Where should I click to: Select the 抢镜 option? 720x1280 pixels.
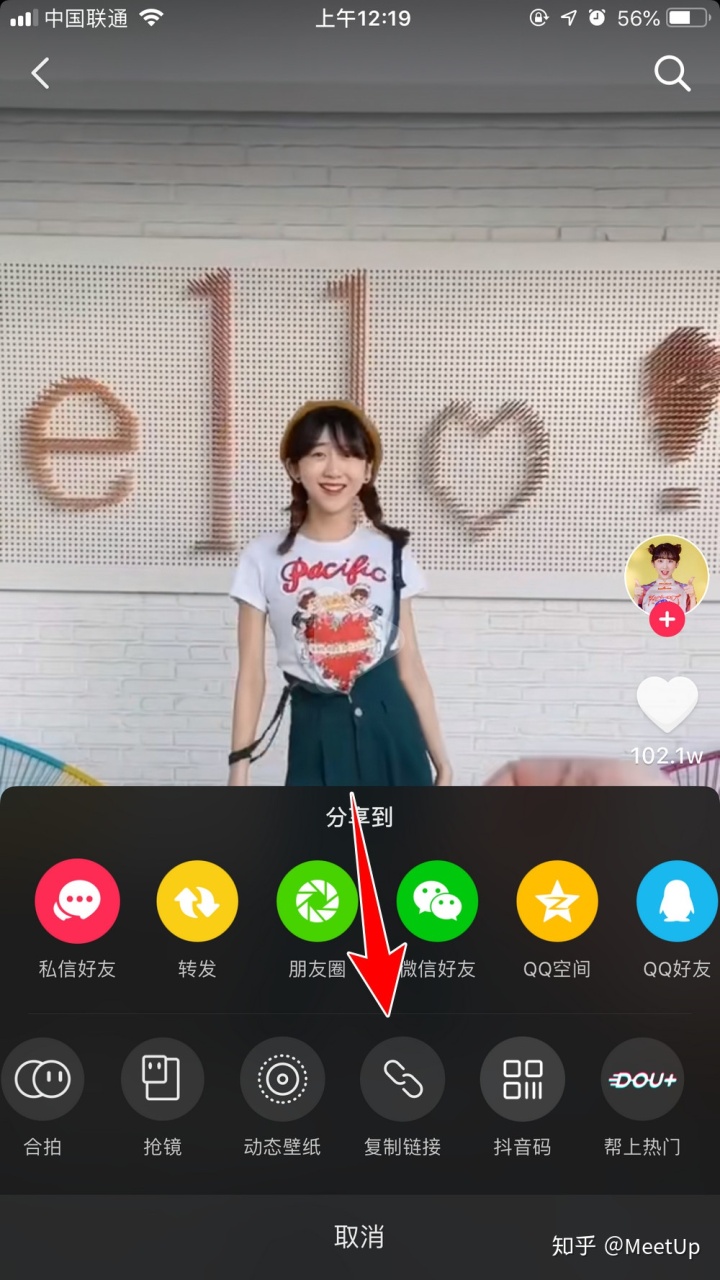pos(162,1080)
